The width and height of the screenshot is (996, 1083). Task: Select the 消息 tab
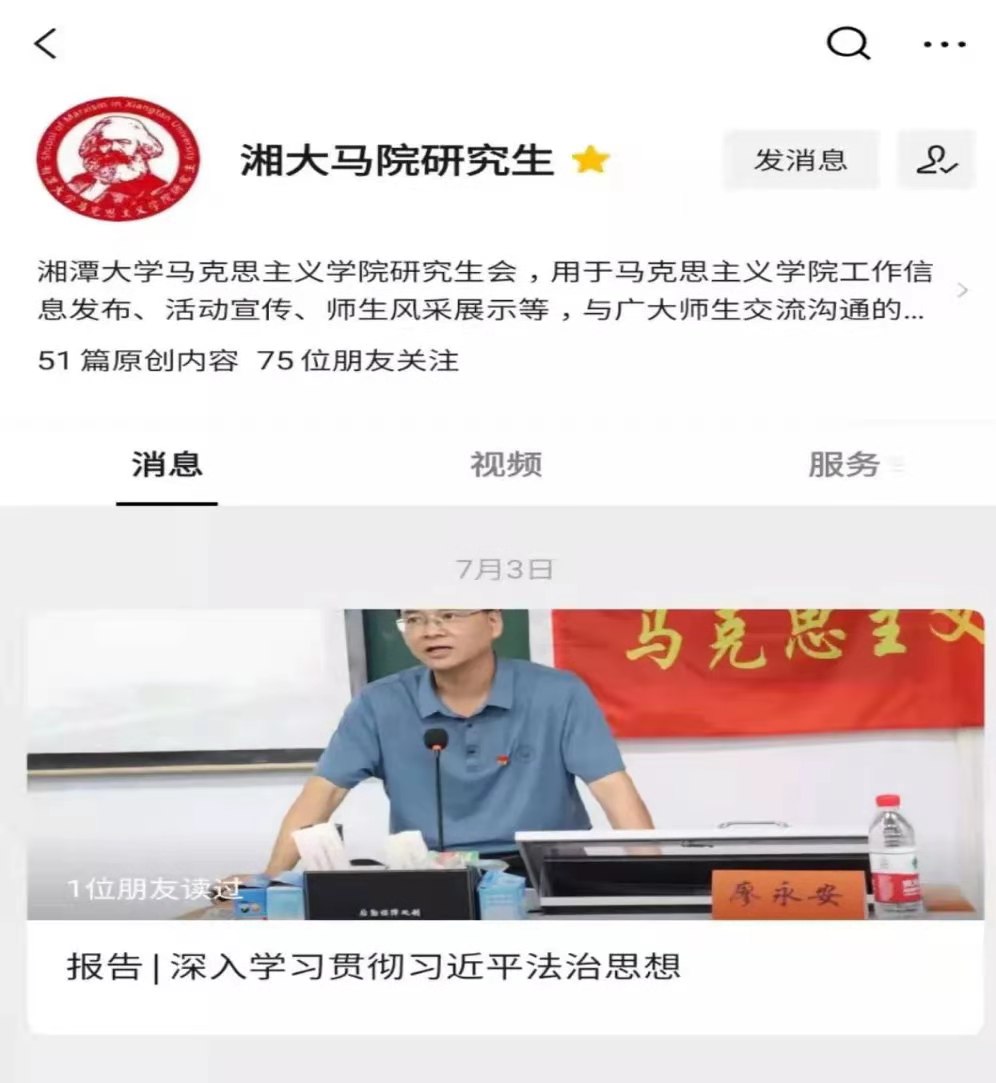[167, 464]
